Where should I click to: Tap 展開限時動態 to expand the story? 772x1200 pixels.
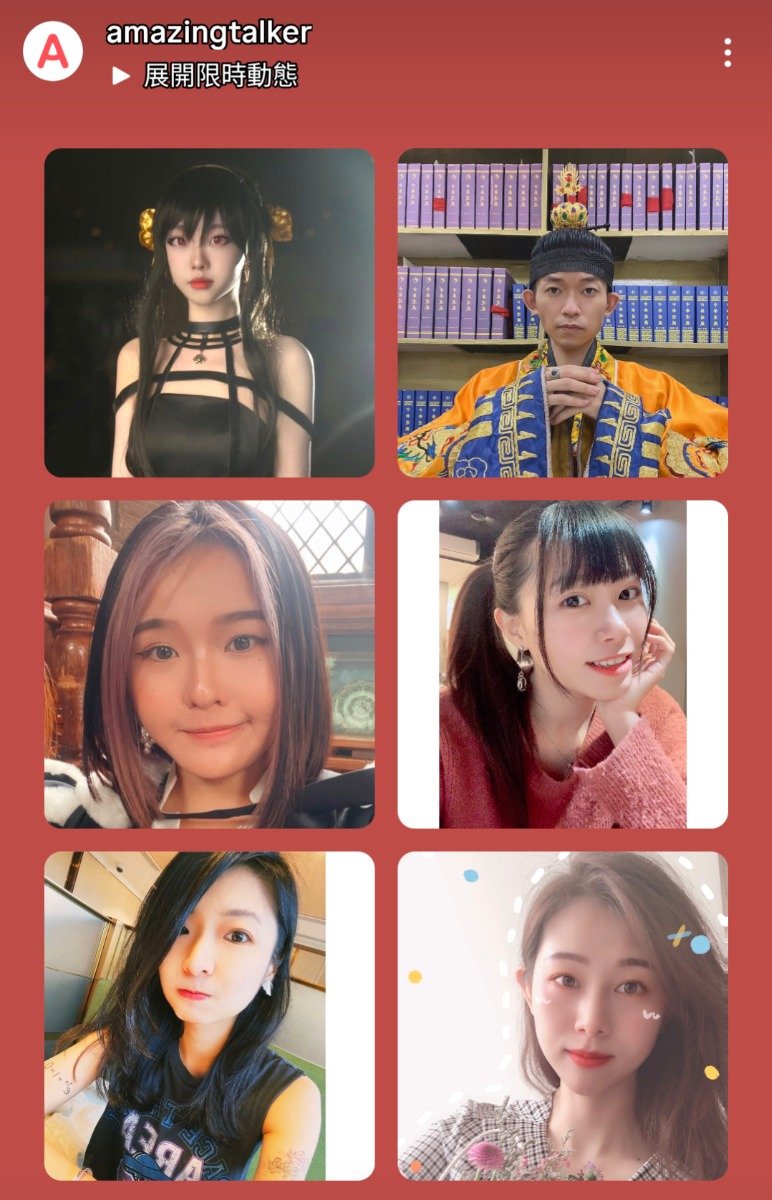(x=219, y=75)
